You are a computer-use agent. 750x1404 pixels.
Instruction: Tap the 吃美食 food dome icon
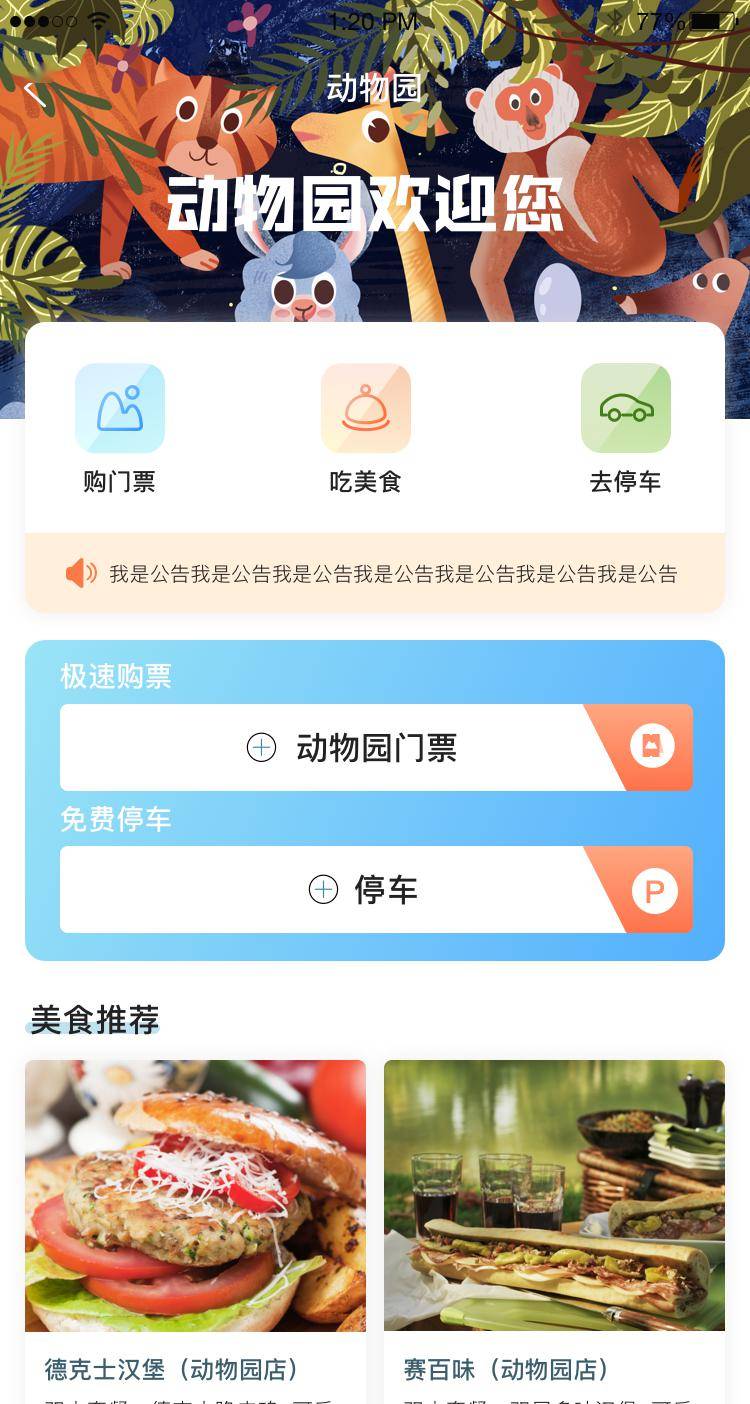pos(367,408)
